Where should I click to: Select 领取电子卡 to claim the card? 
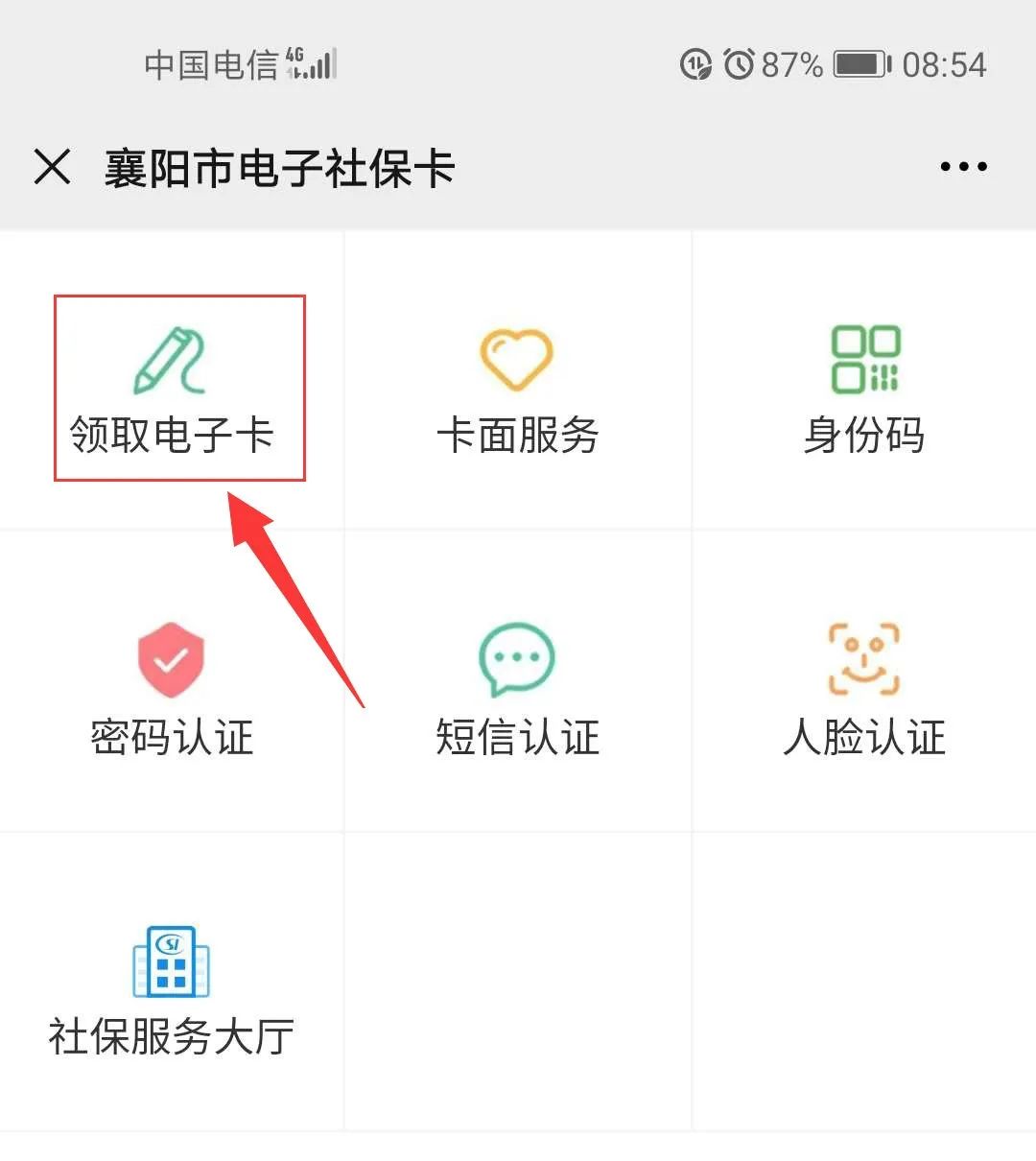[173, 389]
